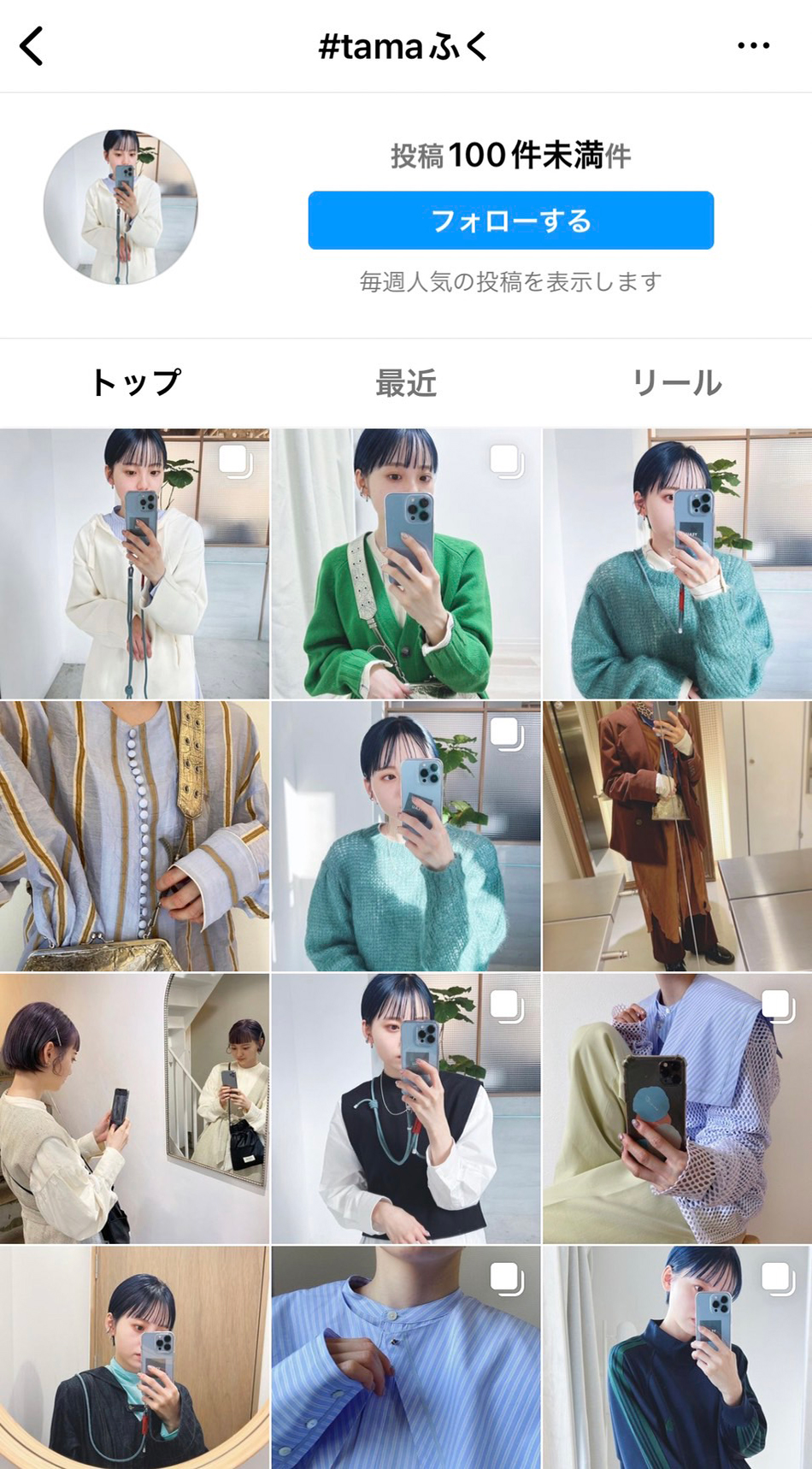Open the bright green cardigan post
This screenshot has width=812, height=1469.
406,563
